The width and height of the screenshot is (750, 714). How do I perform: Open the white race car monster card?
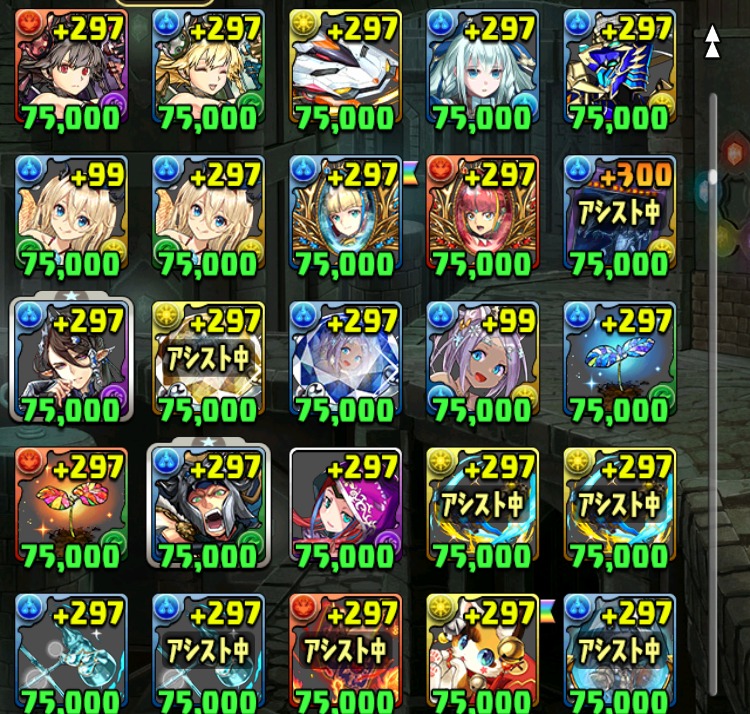(345, 72)
